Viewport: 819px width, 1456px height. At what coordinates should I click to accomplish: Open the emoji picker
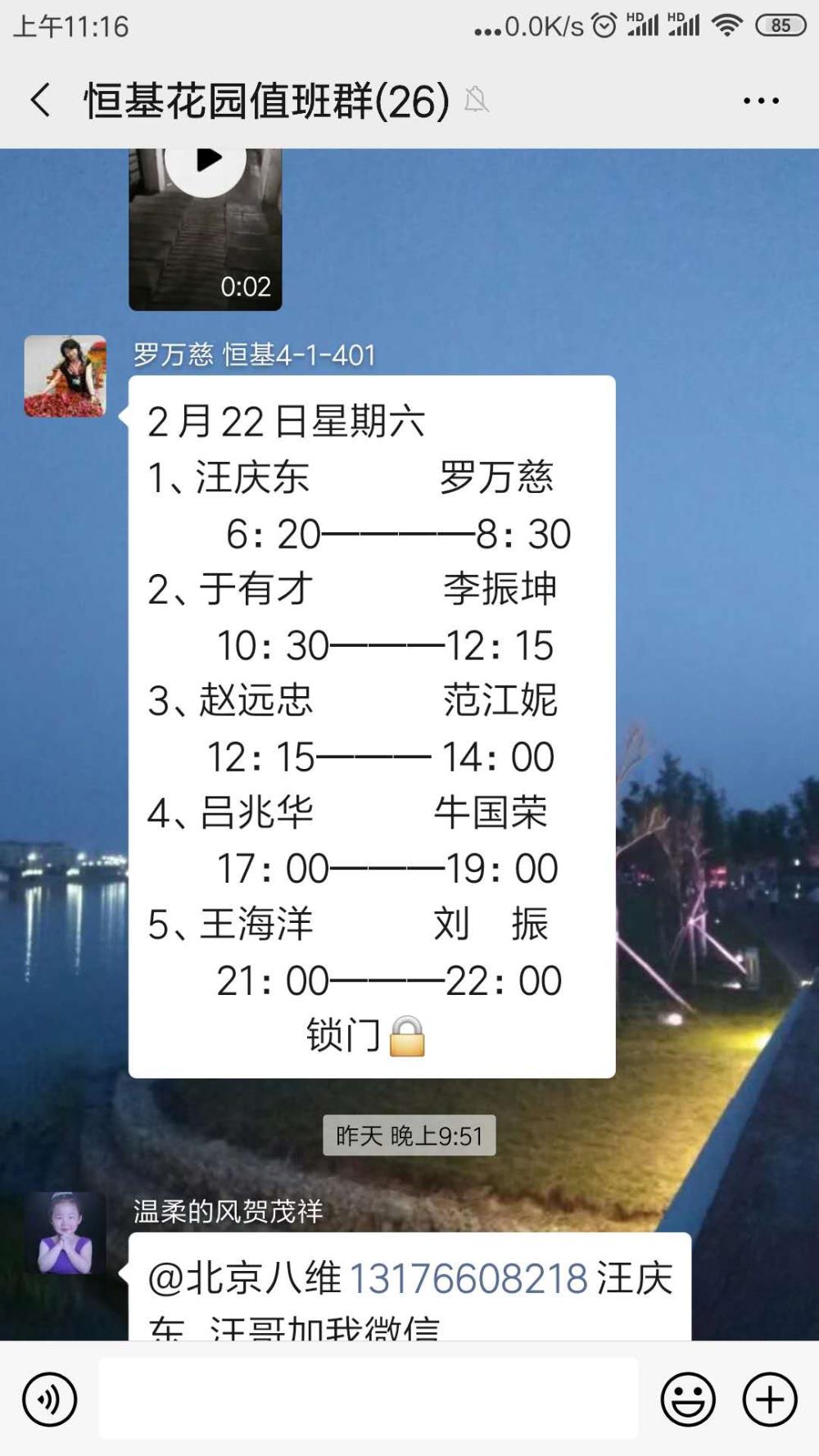point(688,1399)
